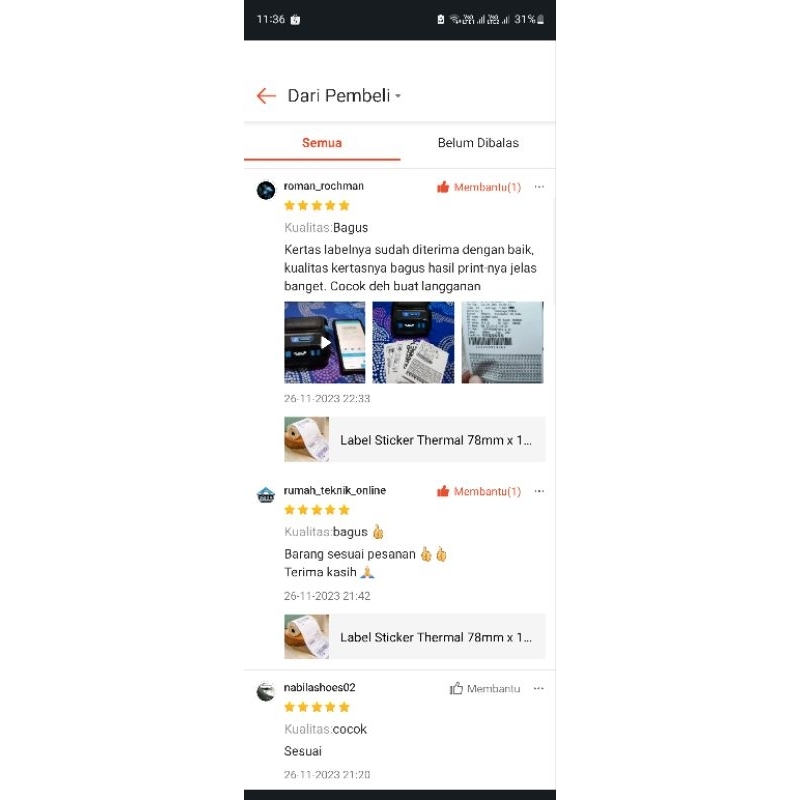
Task: Open the third photo in roman_rochman's review
Action: [x=502, y=342]
